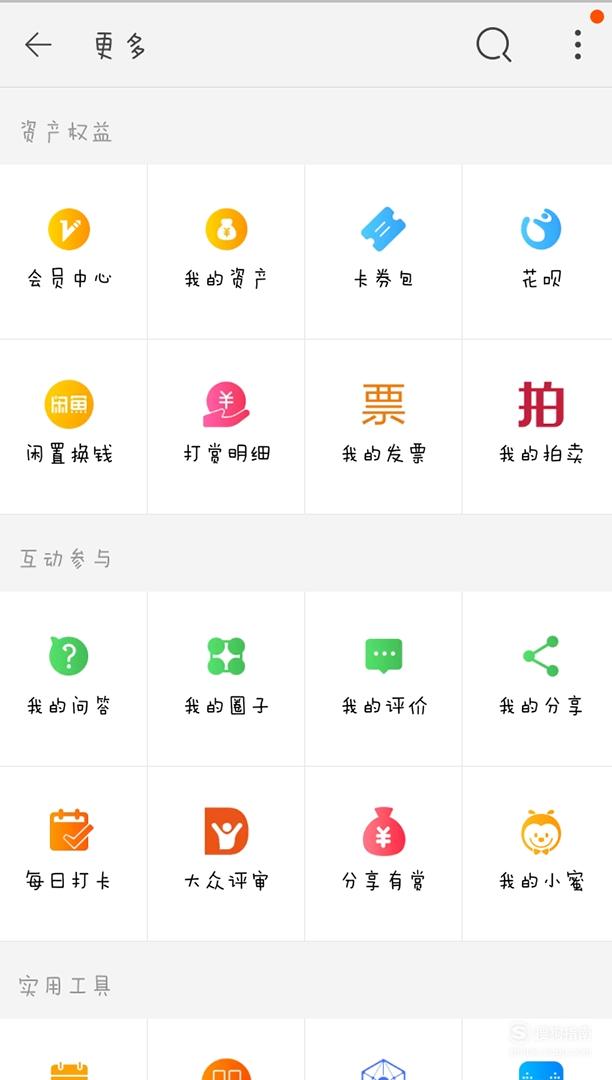This screenshot has width=612, height=1080.
Task: Open 我的小蜜 assistant
Action: [538, 853]
